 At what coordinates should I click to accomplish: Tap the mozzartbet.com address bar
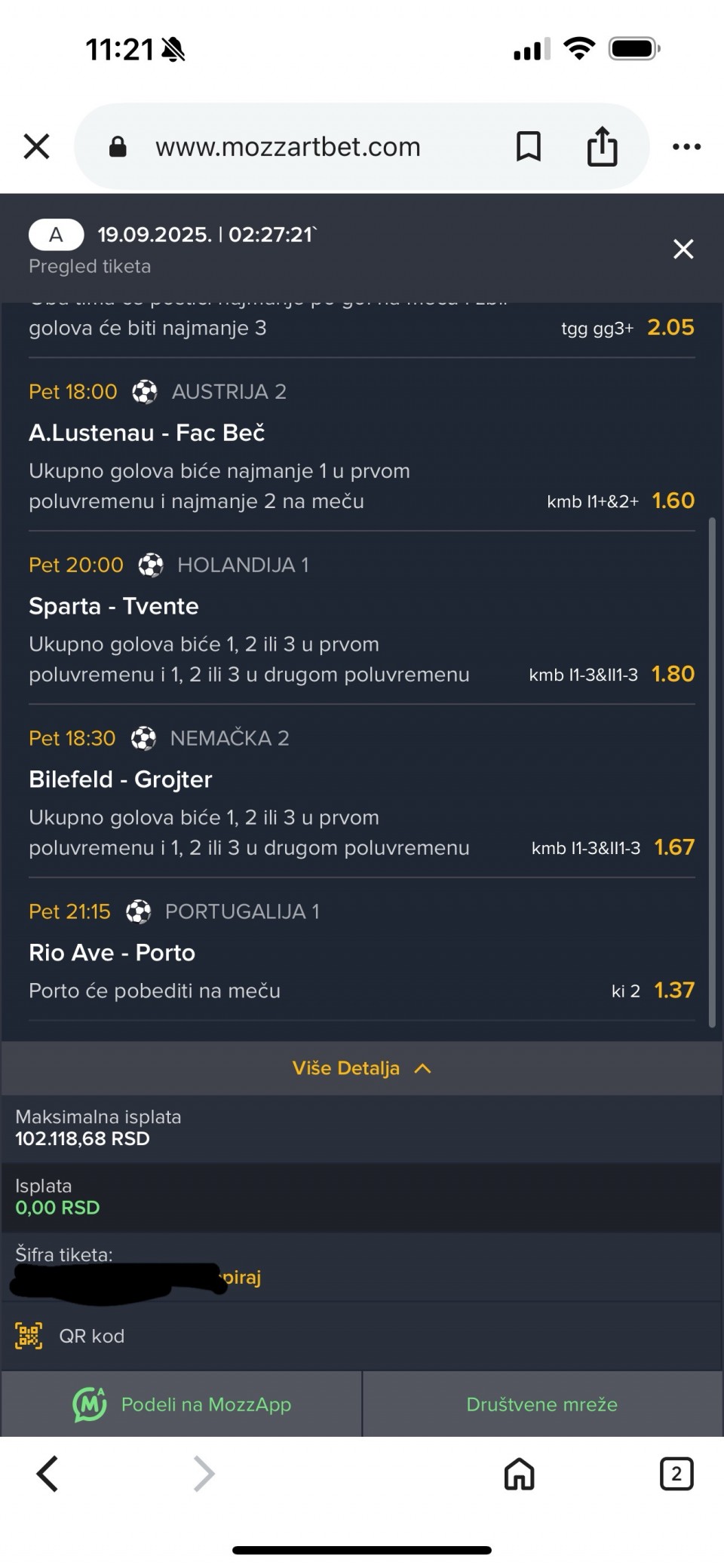point(287,146)
